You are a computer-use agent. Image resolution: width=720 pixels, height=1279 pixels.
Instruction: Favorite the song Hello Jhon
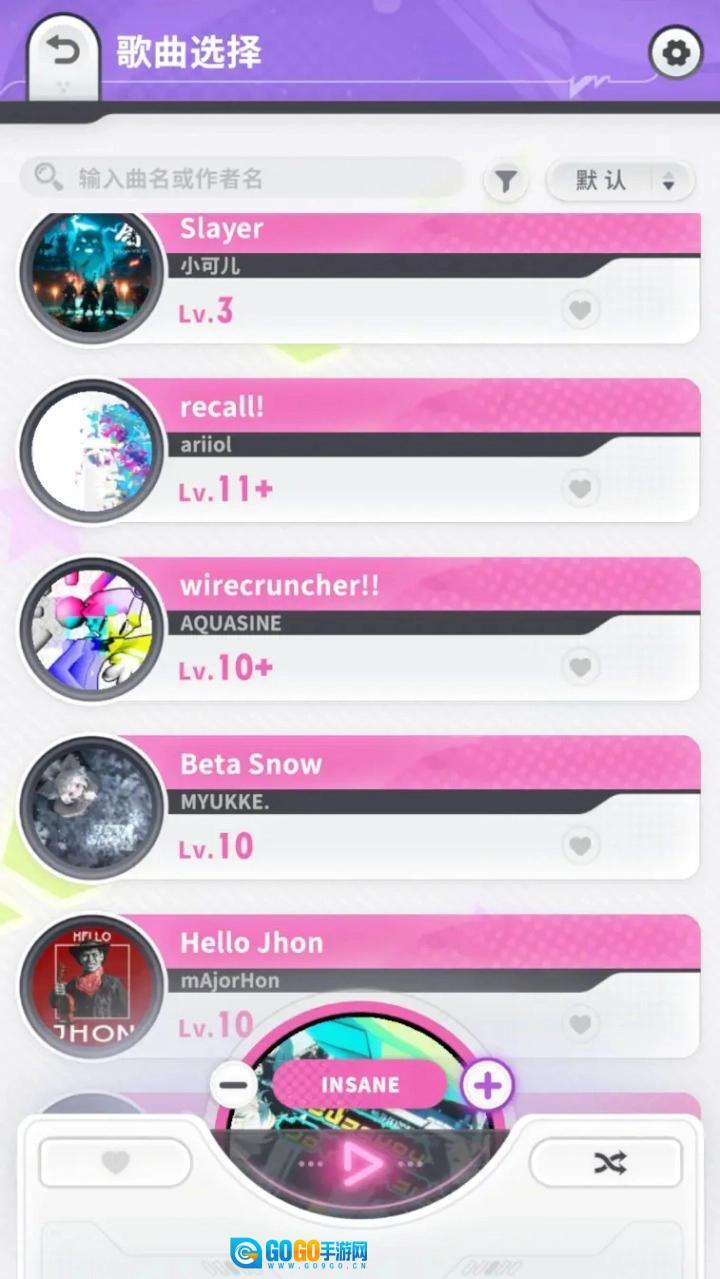point(580,1023)
